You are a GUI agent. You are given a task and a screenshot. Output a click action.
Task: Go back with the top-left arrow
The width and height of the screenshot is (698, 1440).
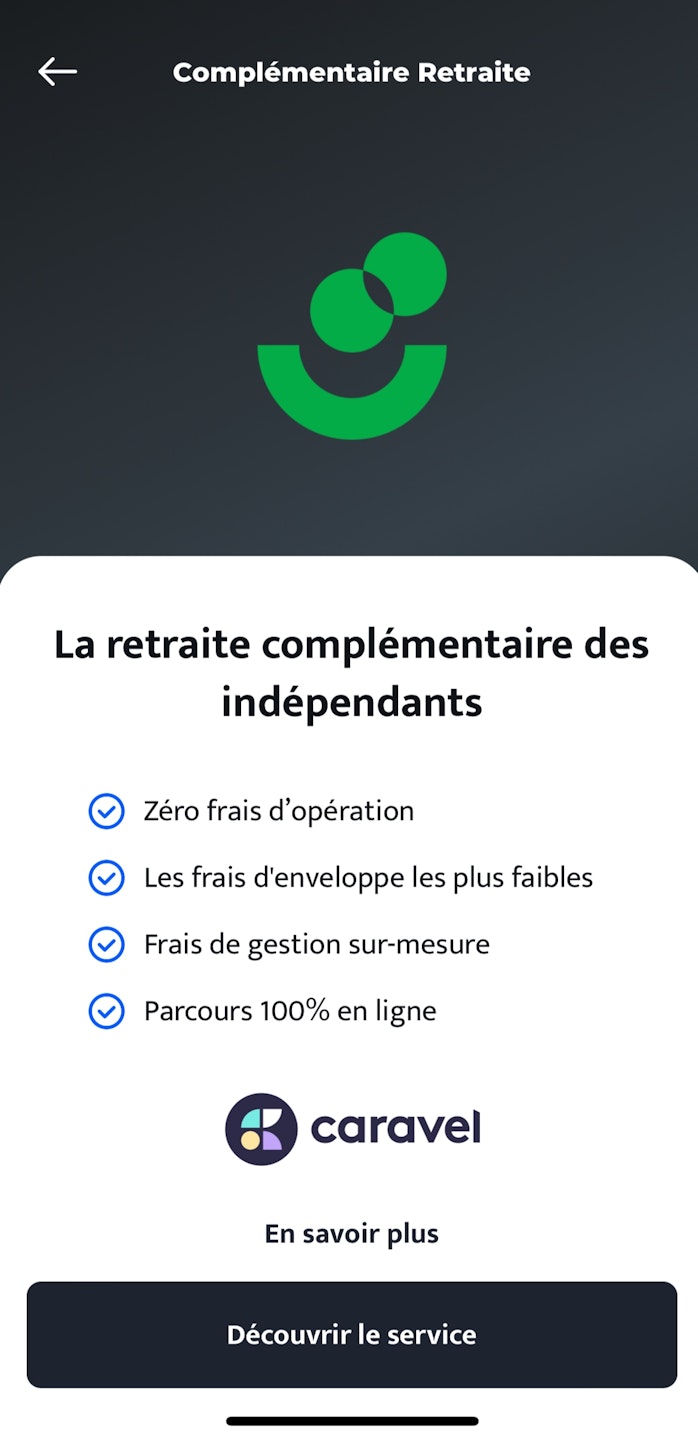coord(57,72)
